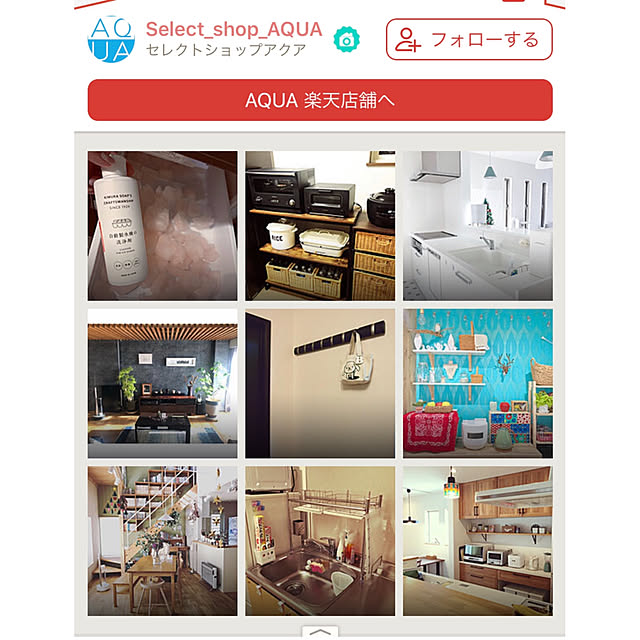View the dark living room with plants photo

point(163,383)
